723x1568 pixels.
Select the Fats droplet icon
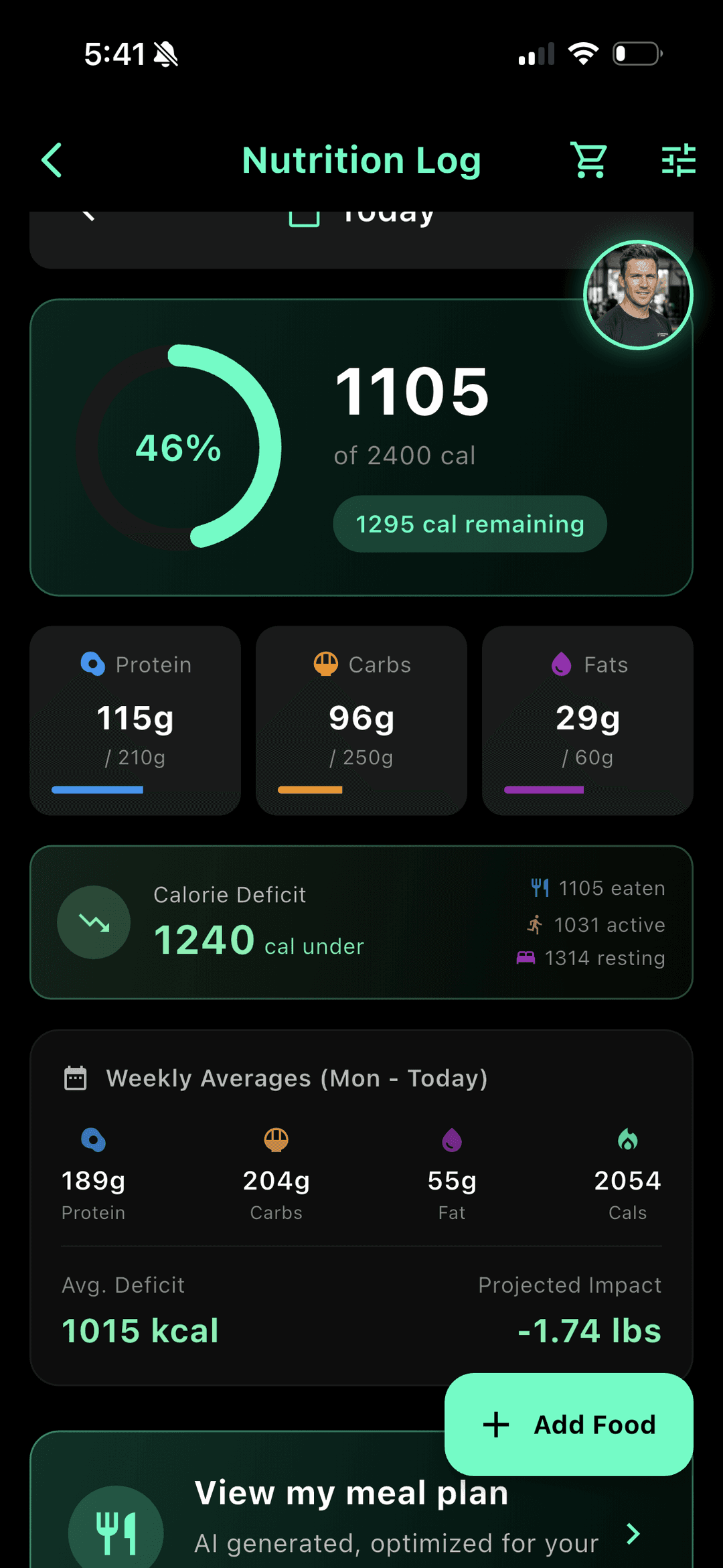560,664
